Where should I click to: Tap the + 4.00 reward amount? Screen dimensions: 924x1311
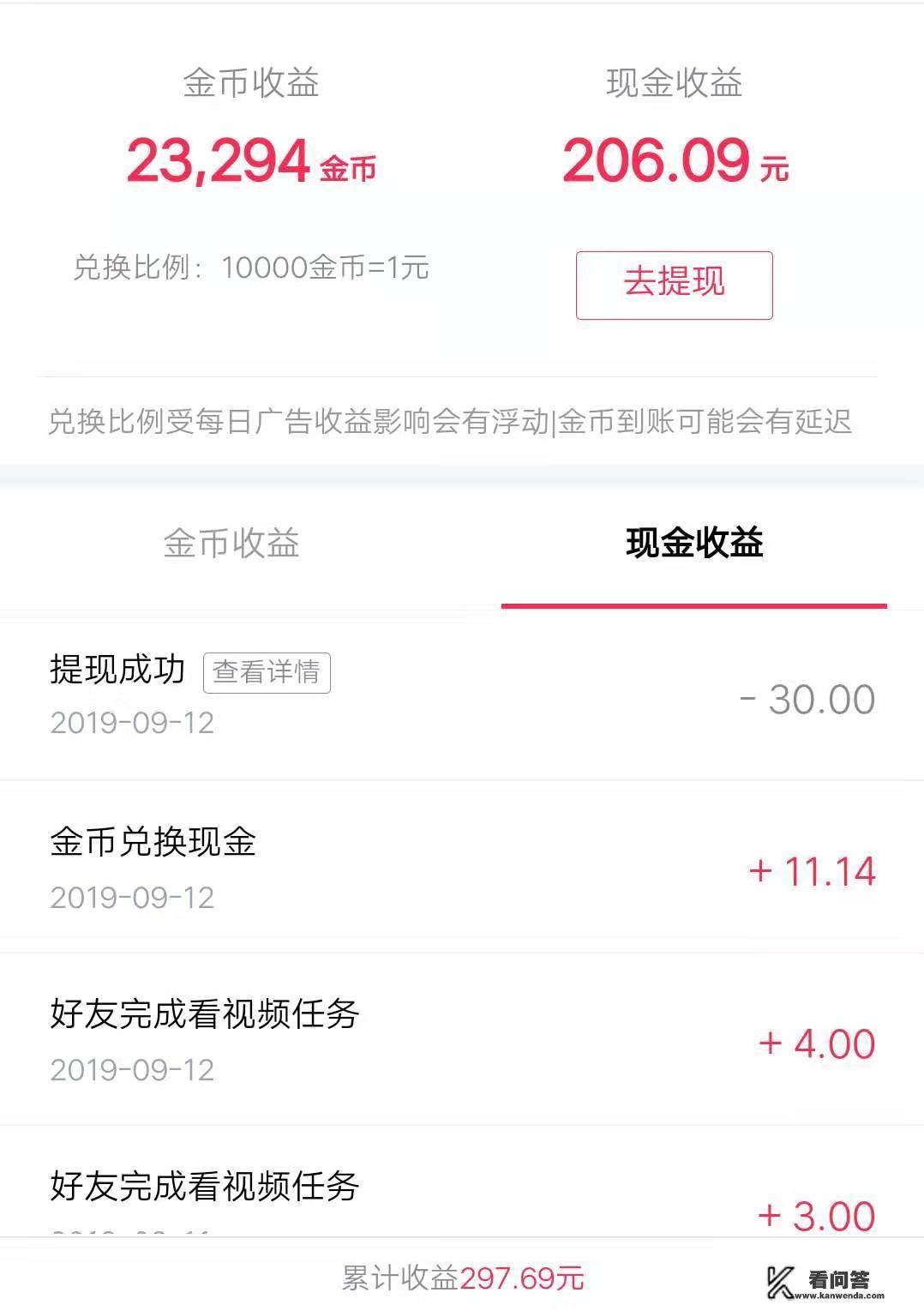point(816,1043)
